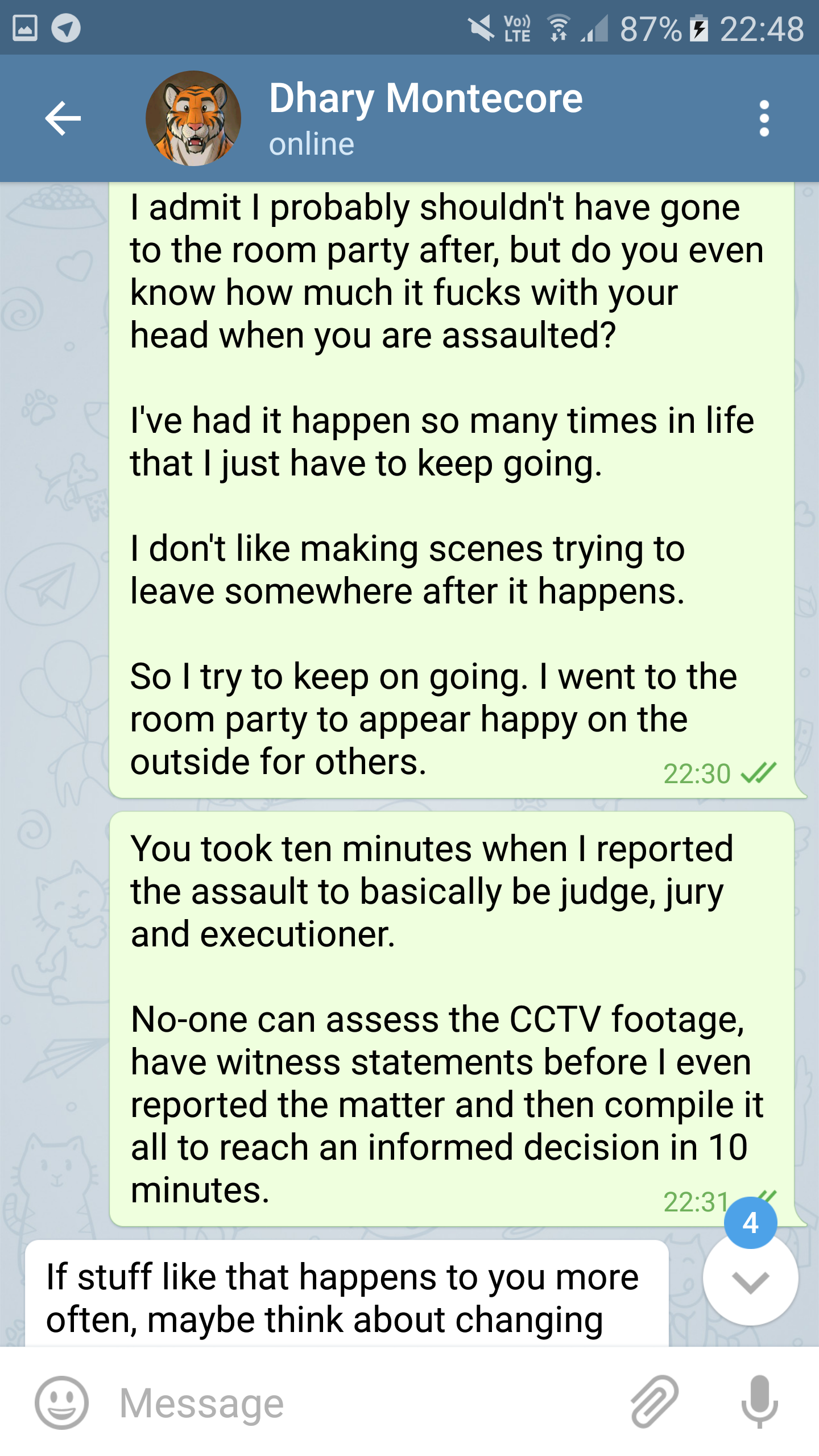Open the emoji picker
The height and width of the screenshot is (1456, 819).
pyautogui.click(x=61, y=1403)
